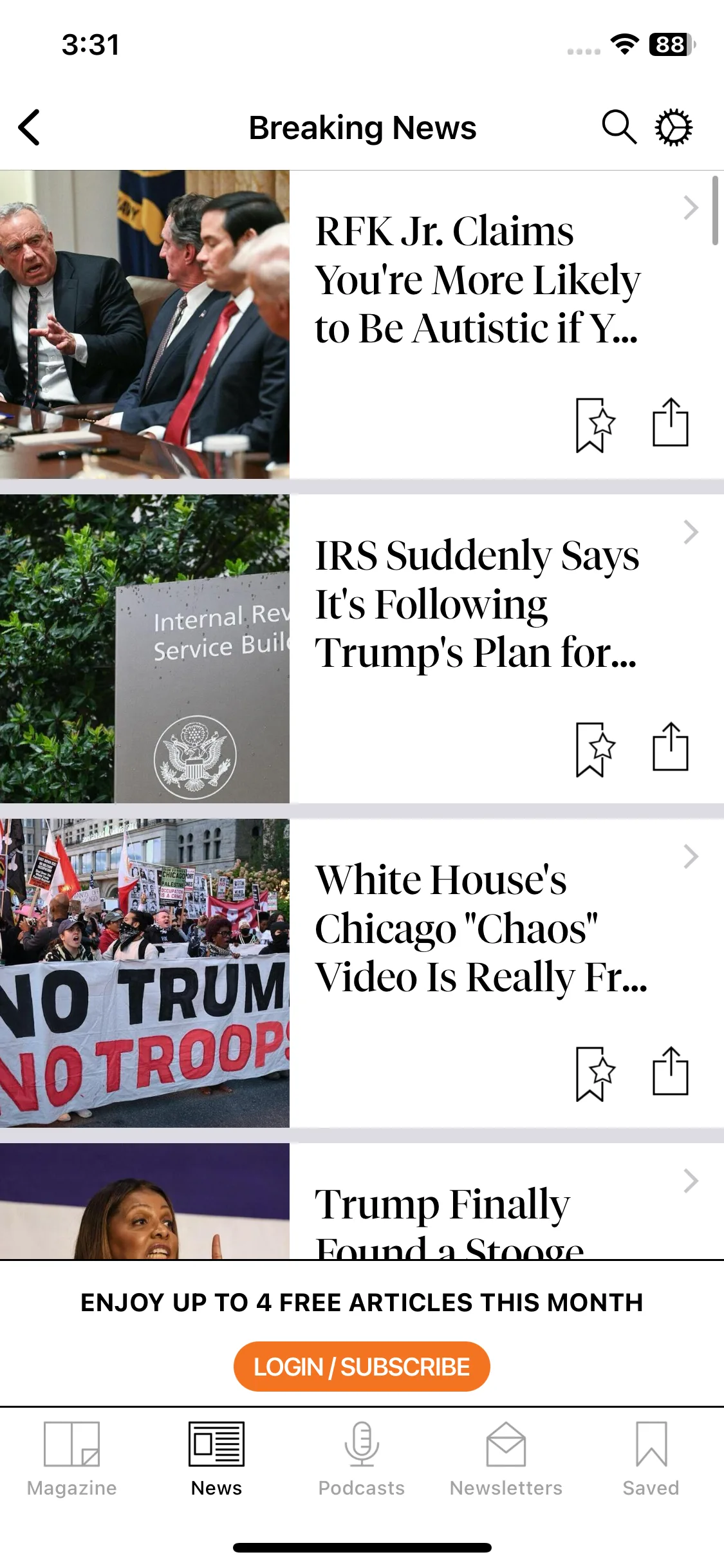Screen dimensions: 724x1568
Task: Share the IRS Suddenly Says article
Action: click(670, 747)
